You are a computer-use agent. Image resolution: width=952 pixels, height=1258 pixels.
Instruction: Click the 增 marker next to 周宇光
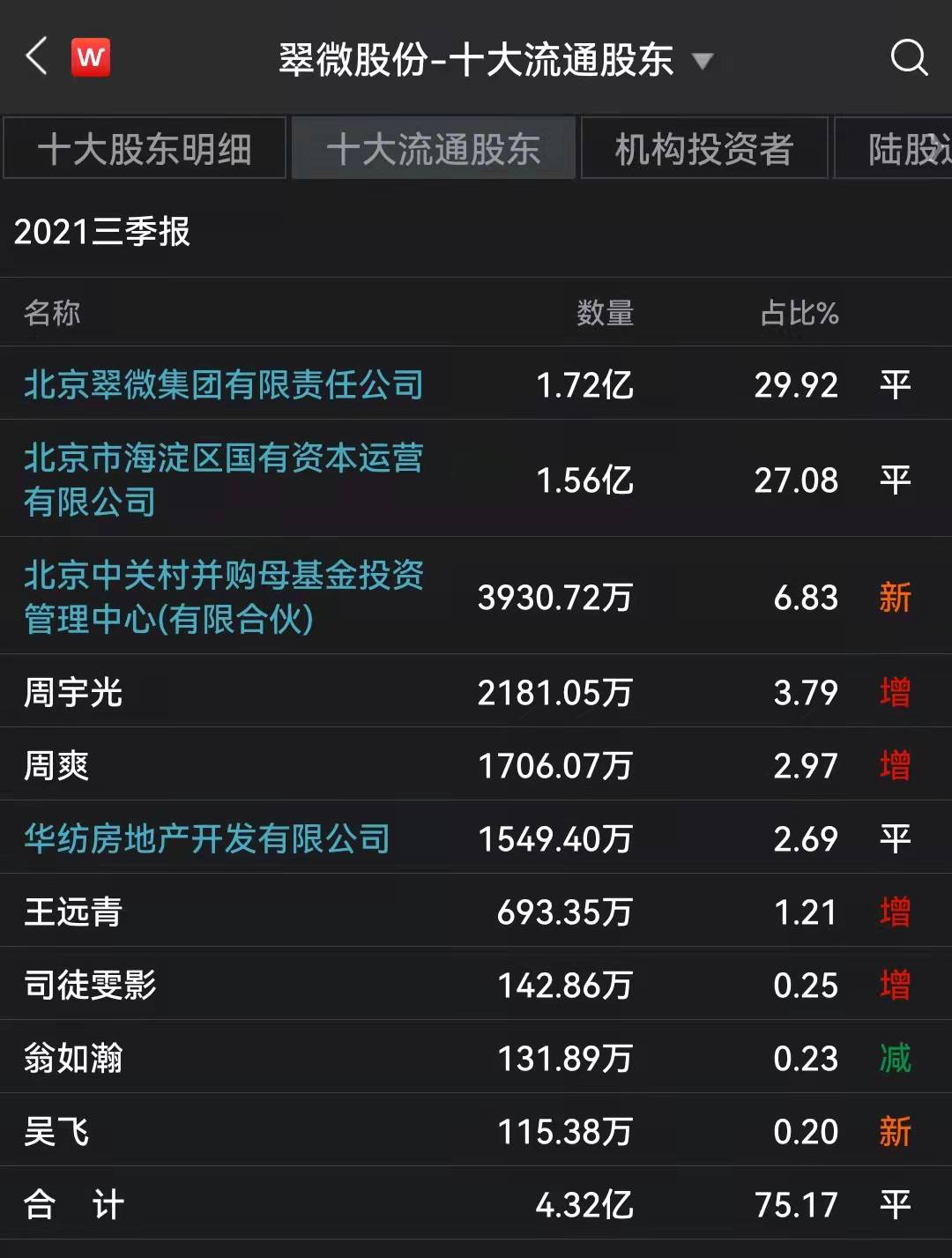click(896, 693)
